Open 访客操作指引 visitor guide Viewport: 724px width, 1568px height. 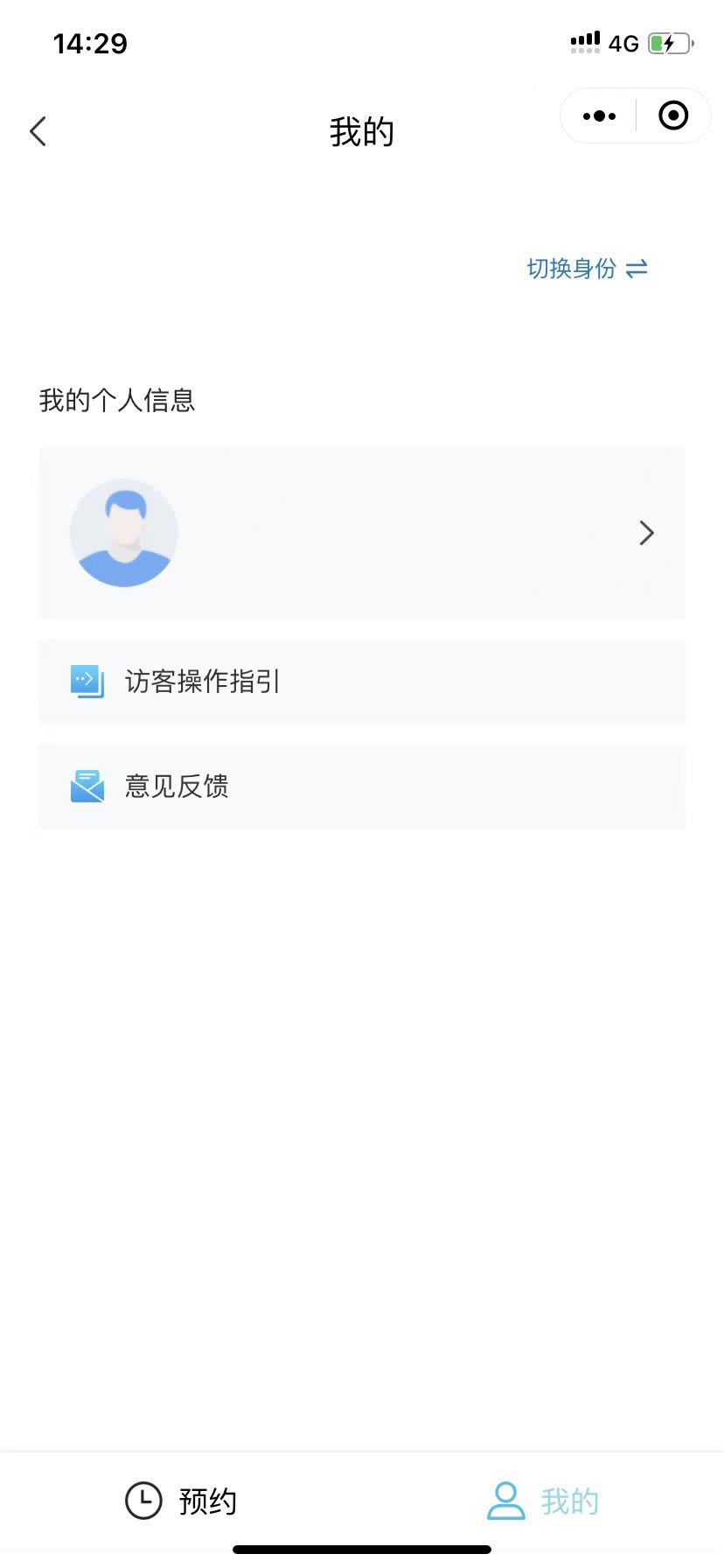[362, 682]
